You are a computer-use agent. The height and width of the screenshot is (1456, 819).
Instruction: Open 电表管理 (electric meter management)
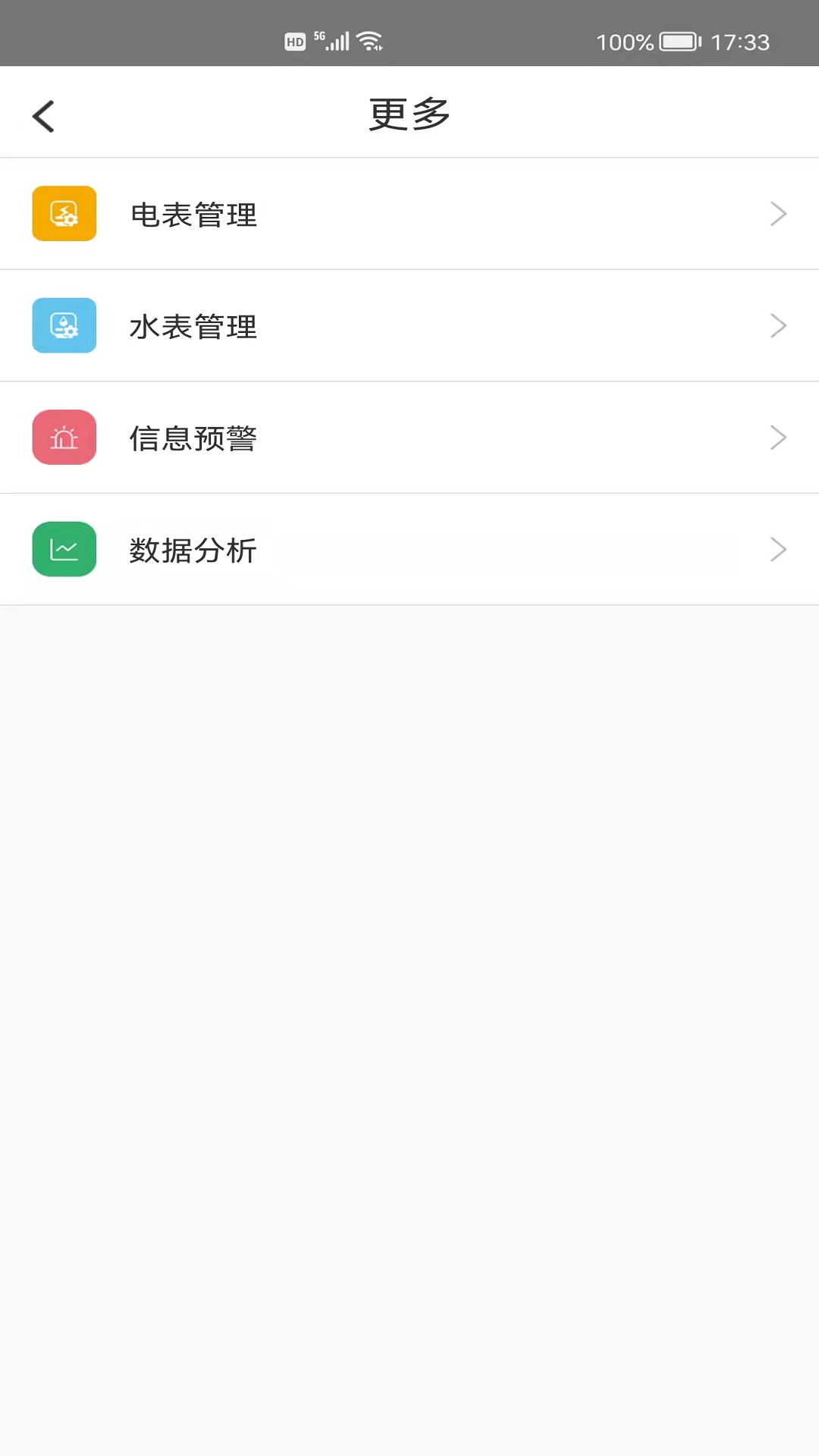click(409, 214)
